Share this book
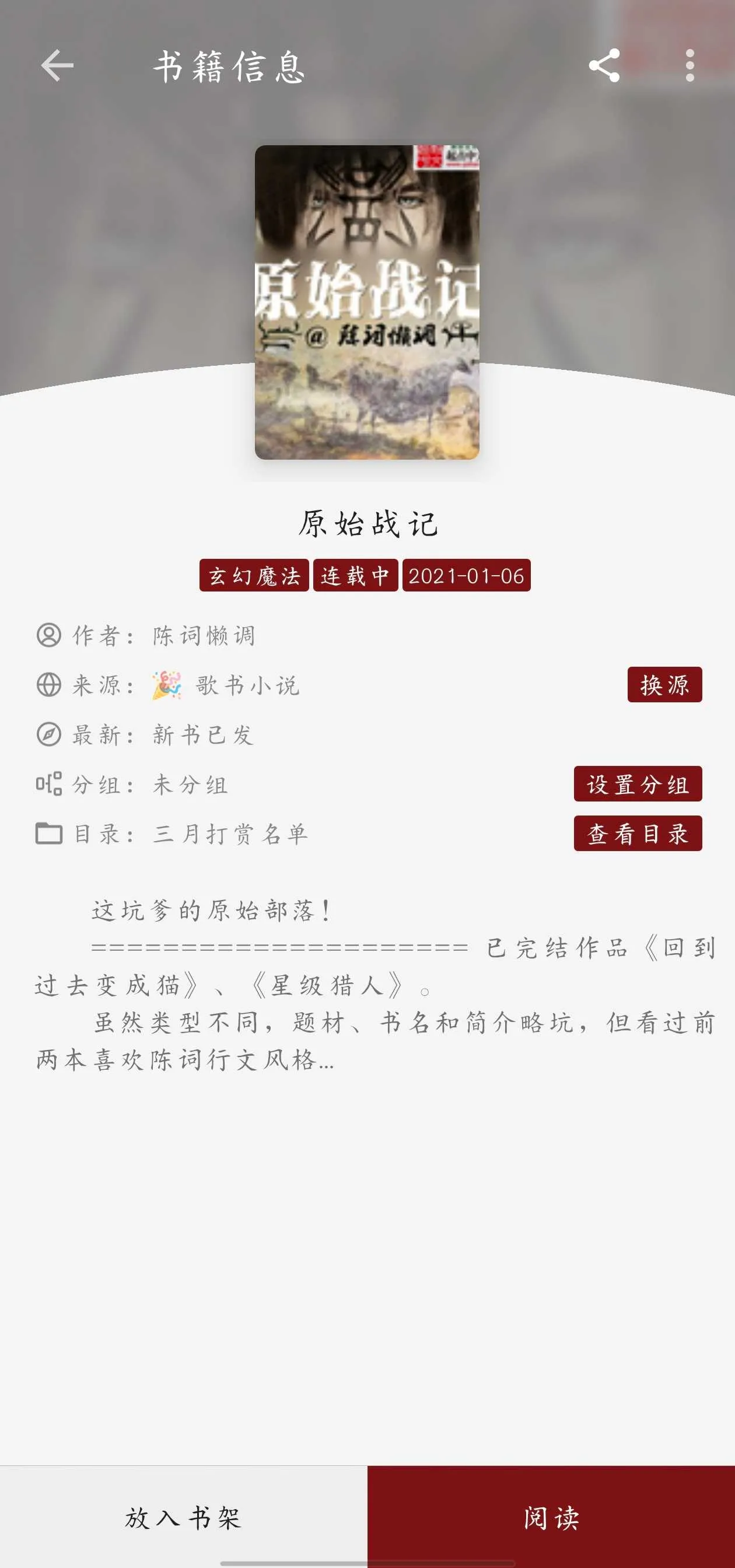The width and height of the screenshot is (735, 1568). [x=604, y=66]
